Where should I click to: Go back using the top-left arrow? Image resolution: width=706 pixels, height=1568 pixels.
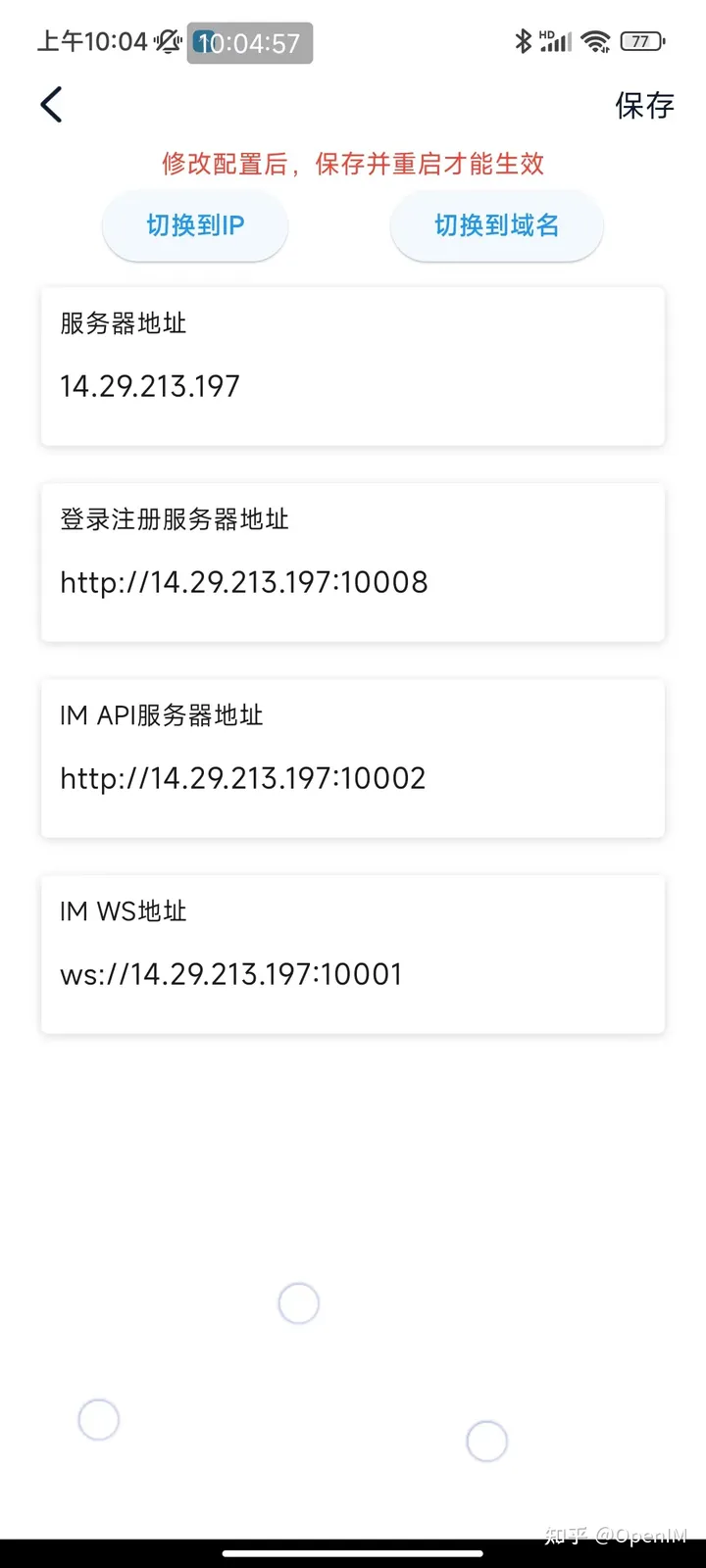[x=52, y=105]
